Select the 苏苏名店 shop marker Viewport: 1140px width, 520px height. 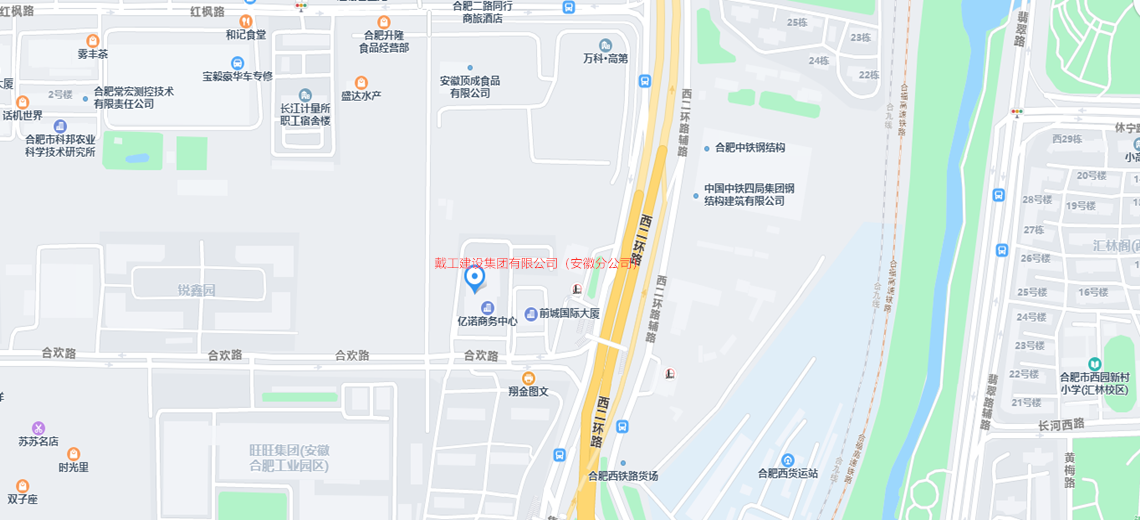click(x=38, y=428)
